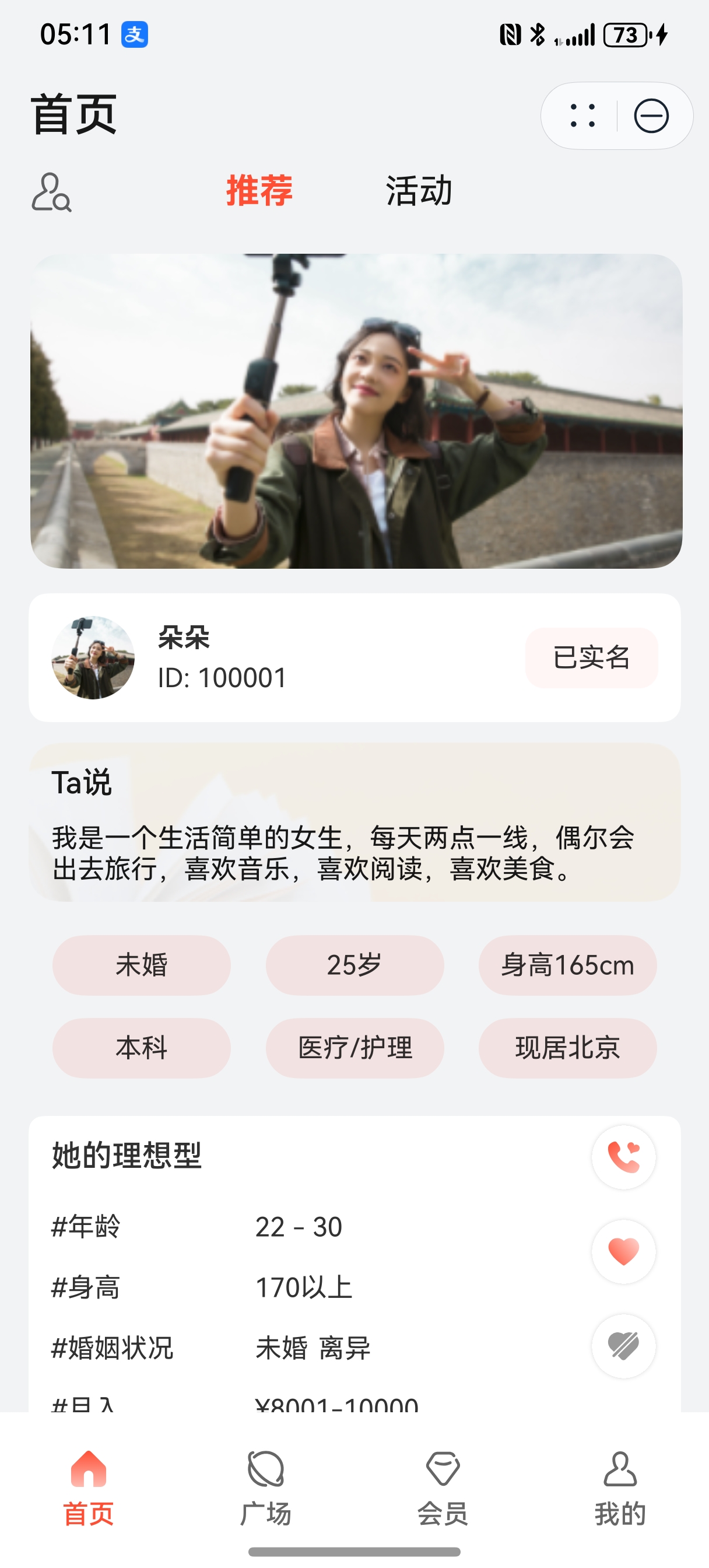The width and height of the screenshot is (709, 1568).
Task: Open the user search icon
Action: (51, 192)
